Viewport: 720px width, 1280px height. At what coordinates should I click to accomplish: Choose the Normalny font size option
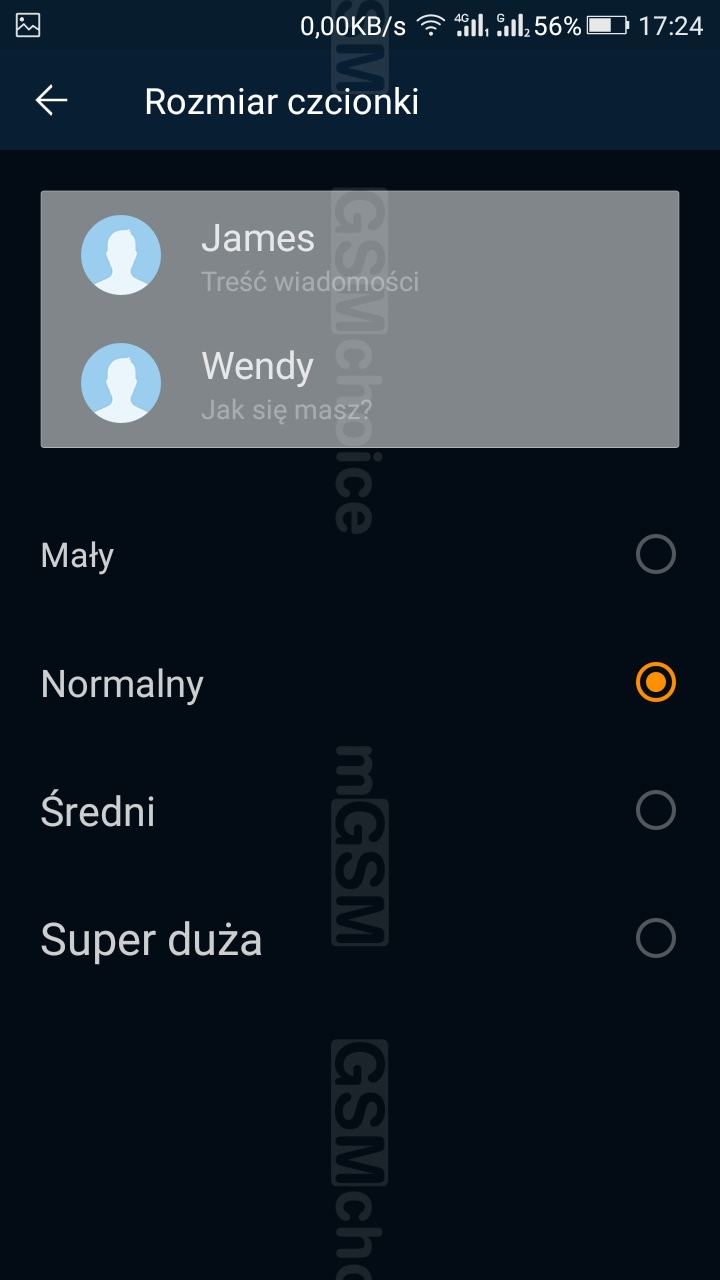coord(360,683)
